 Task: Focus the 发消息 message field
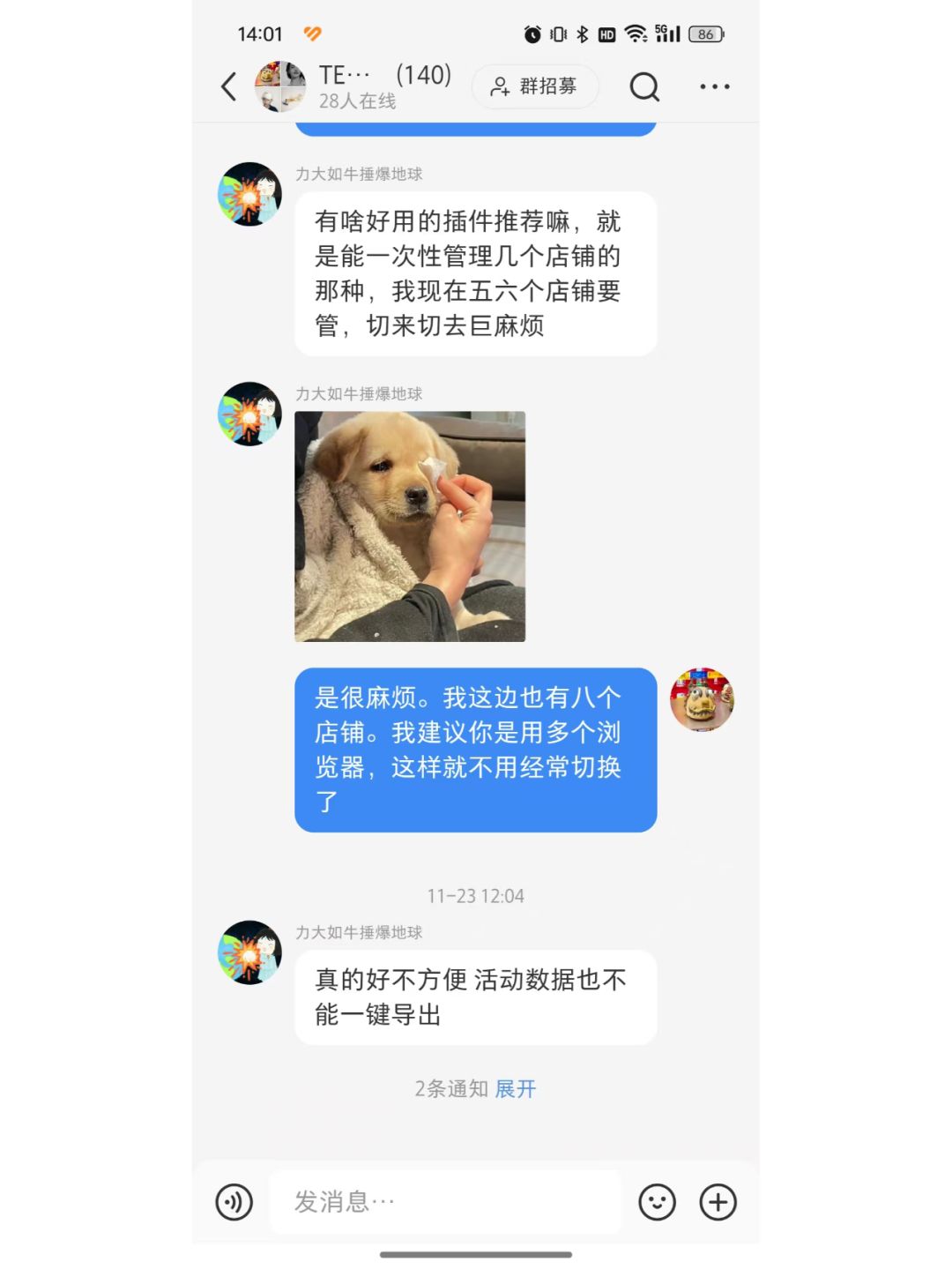tap(445, 1201)
